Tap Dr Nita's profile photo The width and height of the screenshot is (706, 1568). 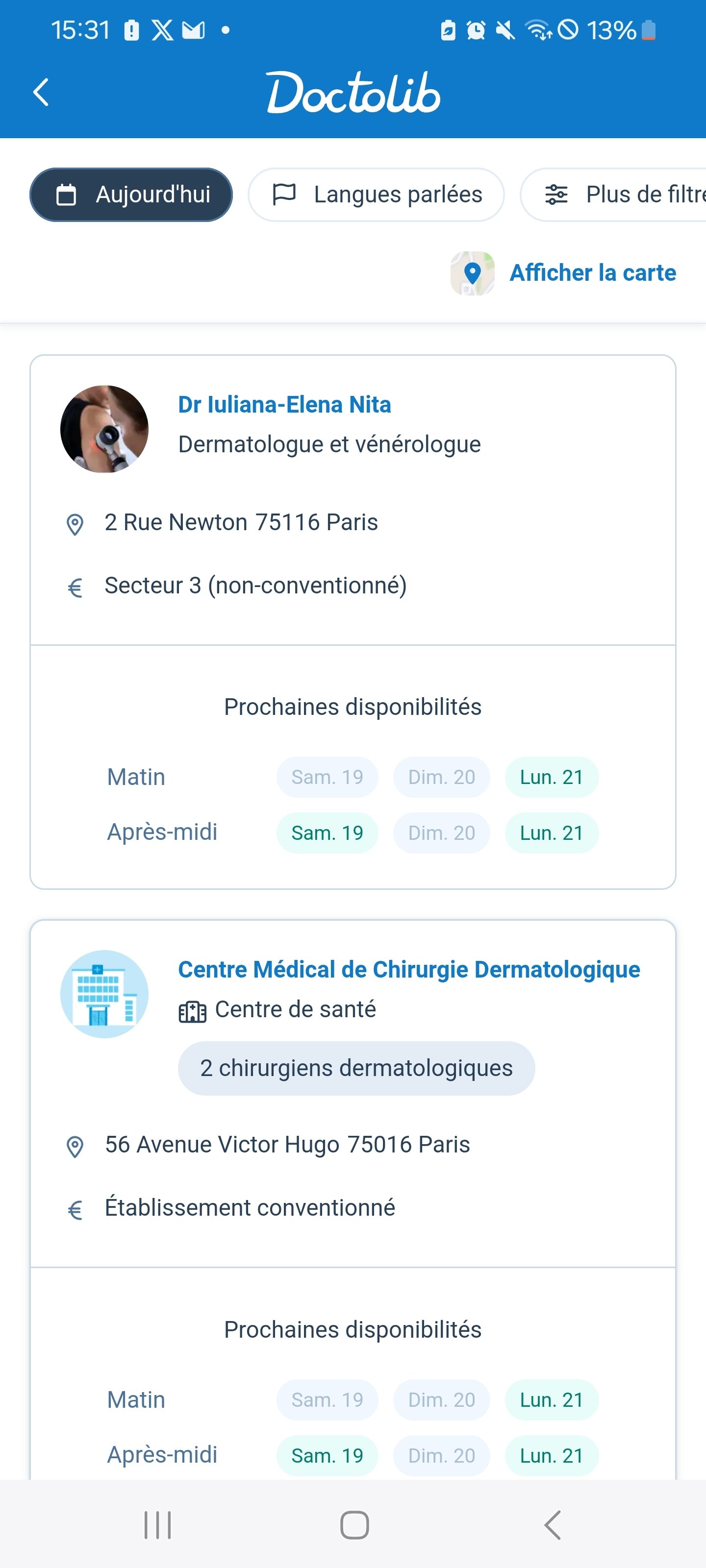coord(104,429)
